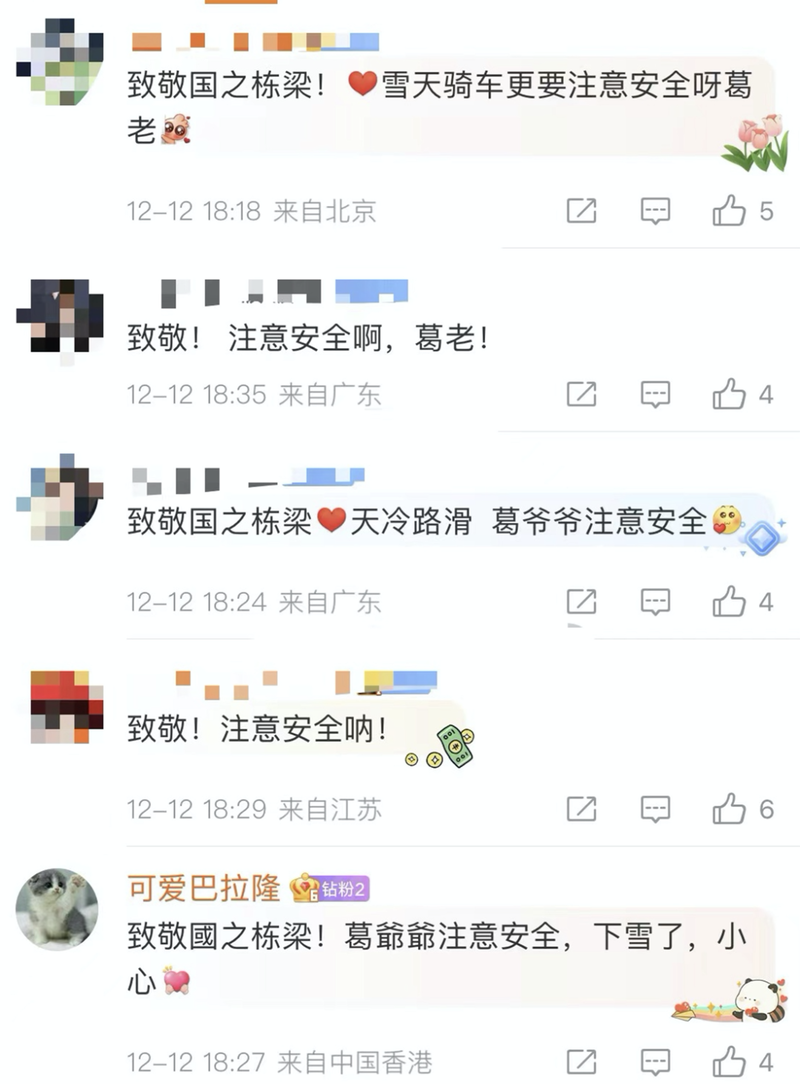Viewport: 800px width, 1084px height.
Task: Open 可爱巴拉隆's cat avatar
Action: (x=57, y=908)
